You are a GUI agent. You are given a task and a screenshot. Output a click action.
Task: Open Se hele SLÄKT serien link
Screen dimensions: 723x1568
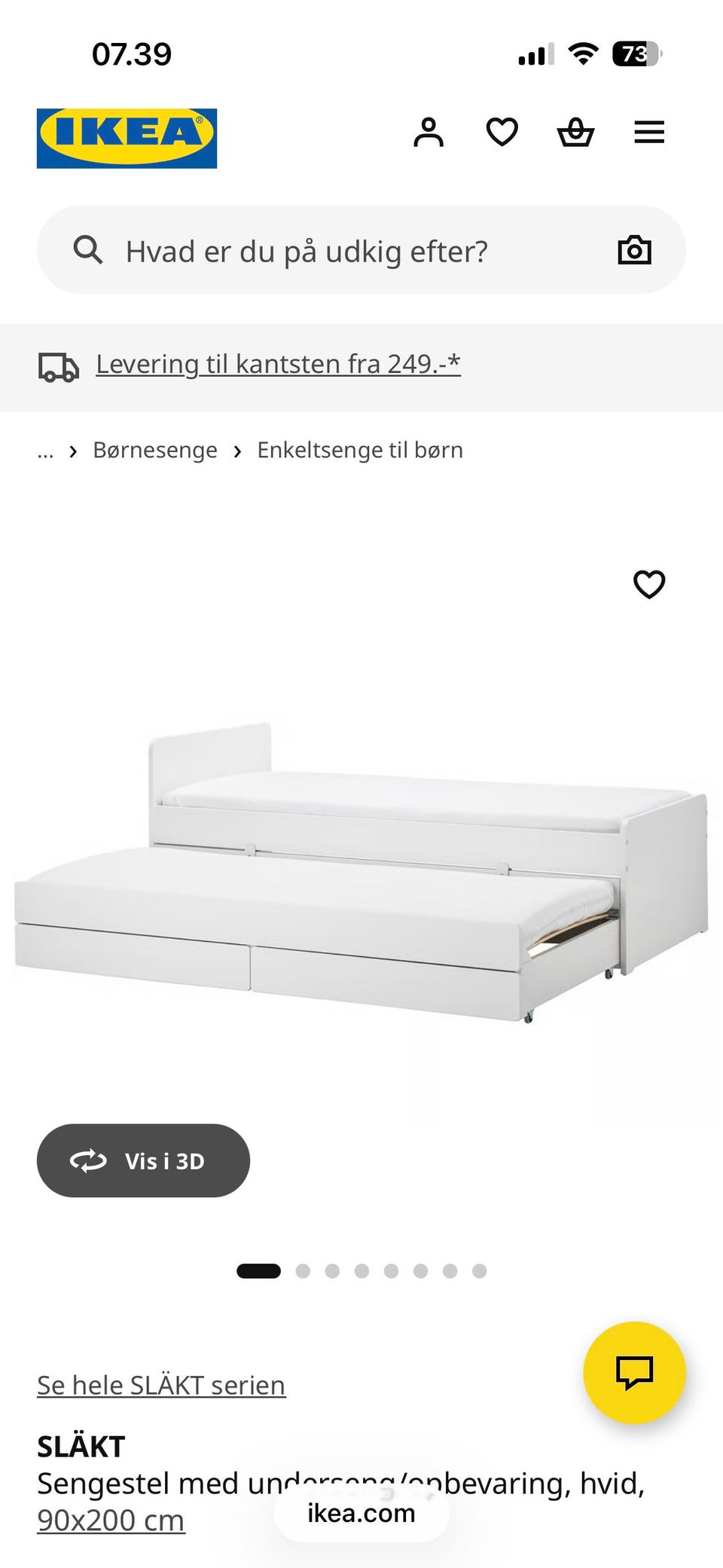[x=161, y=1385]
